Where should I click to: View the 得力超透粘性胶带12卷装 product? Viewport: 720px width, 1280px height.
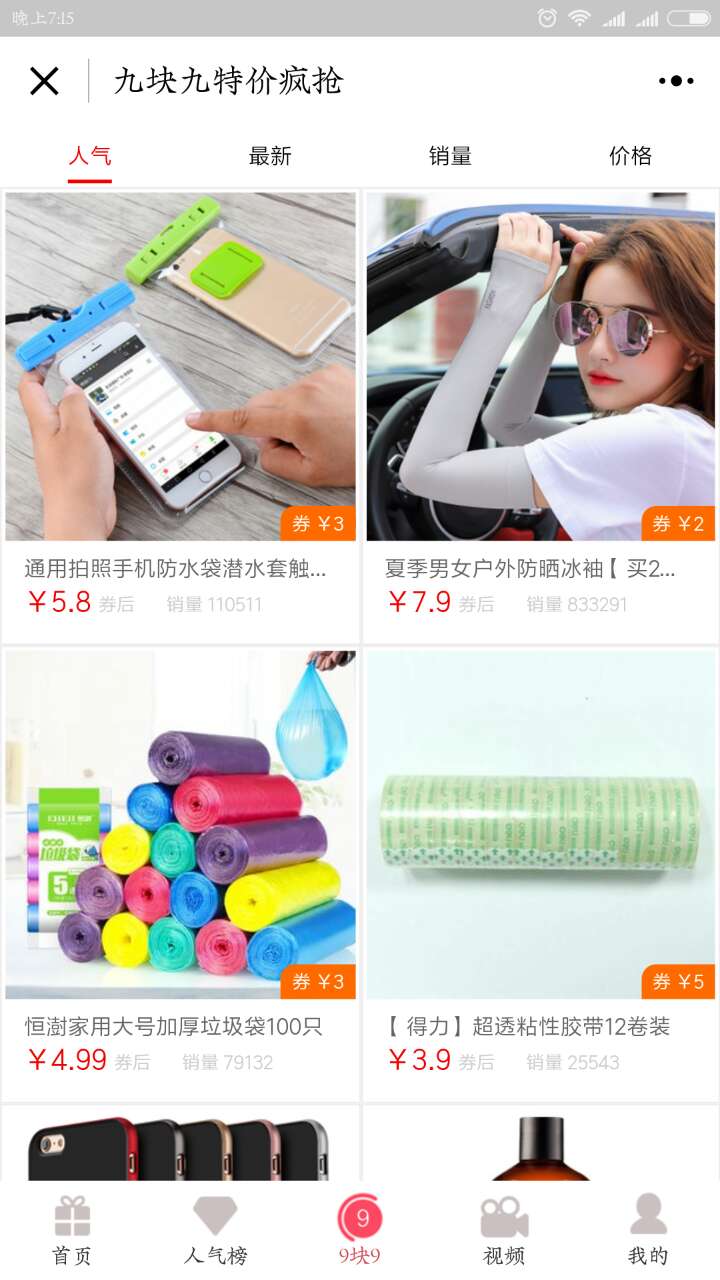tap(540, 860)
